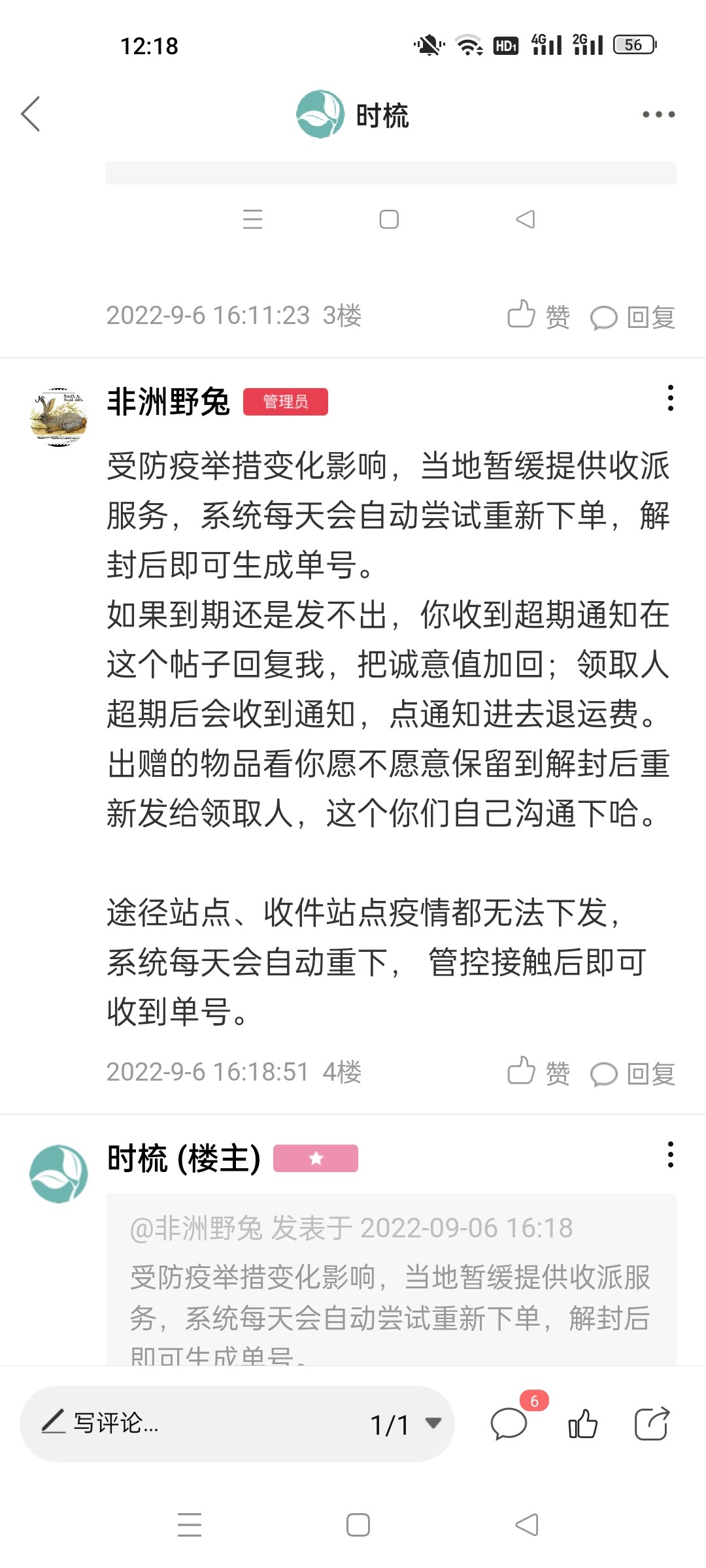Tap the 写评论 comment input field

[x=196, y=1424]
